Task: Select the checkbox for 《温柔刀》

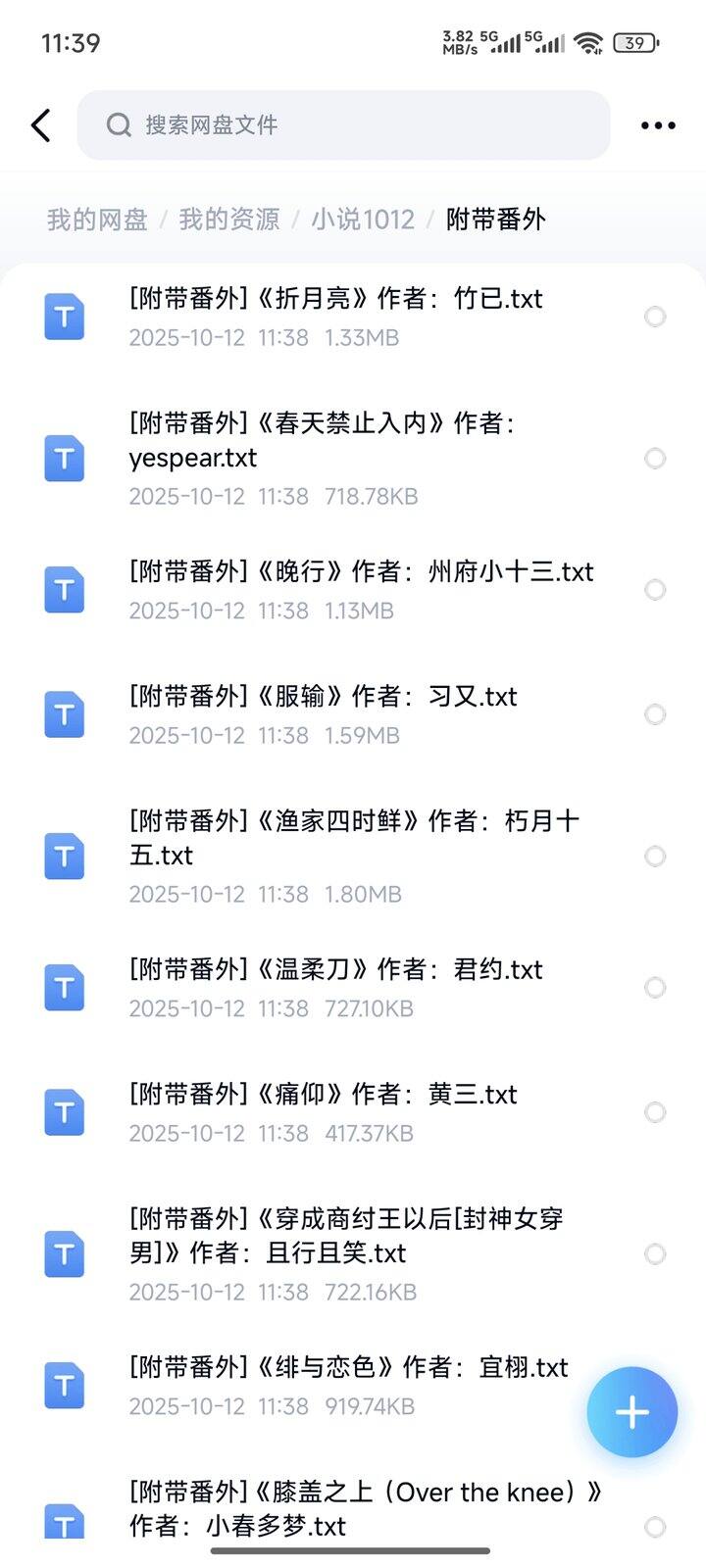Action: (x=655, y=988)
